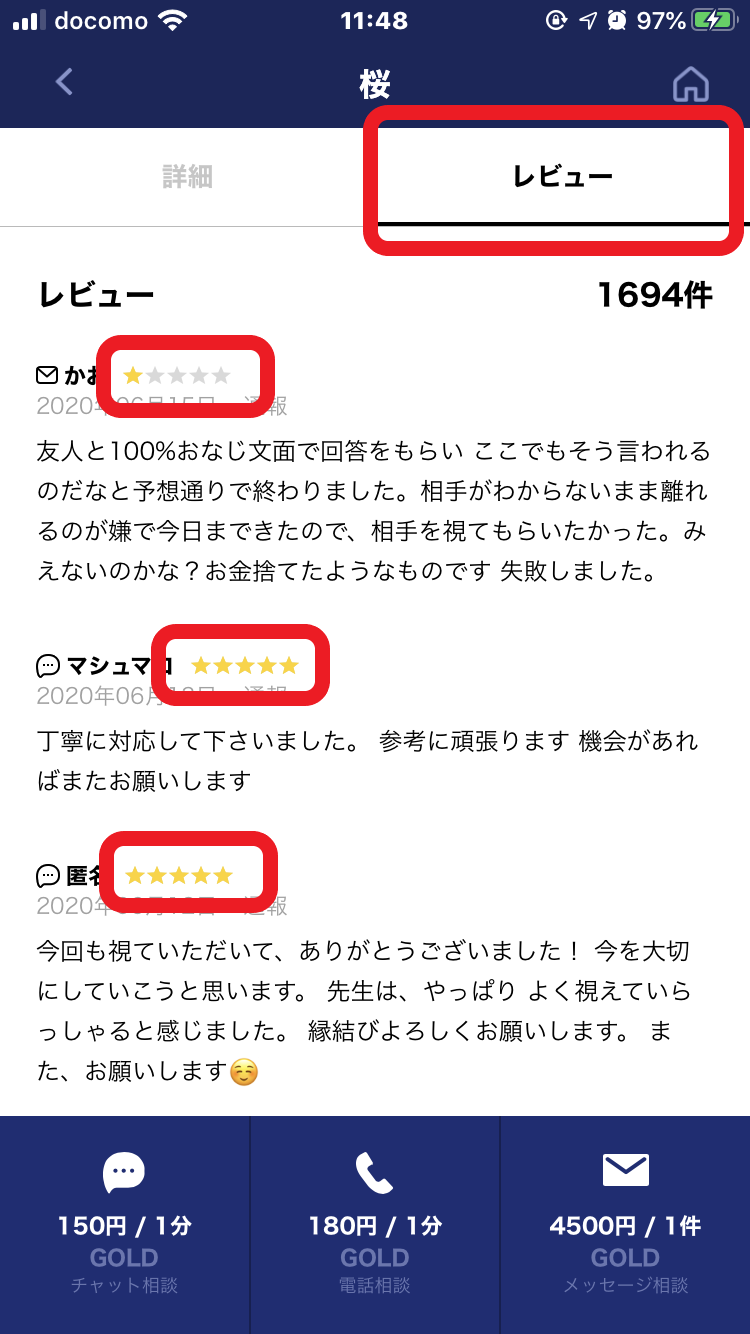Start チャット相談 for 150円 per minute
This screenshot has width=750, height=1334.
pyautogui.click(x=124, y=1224)
